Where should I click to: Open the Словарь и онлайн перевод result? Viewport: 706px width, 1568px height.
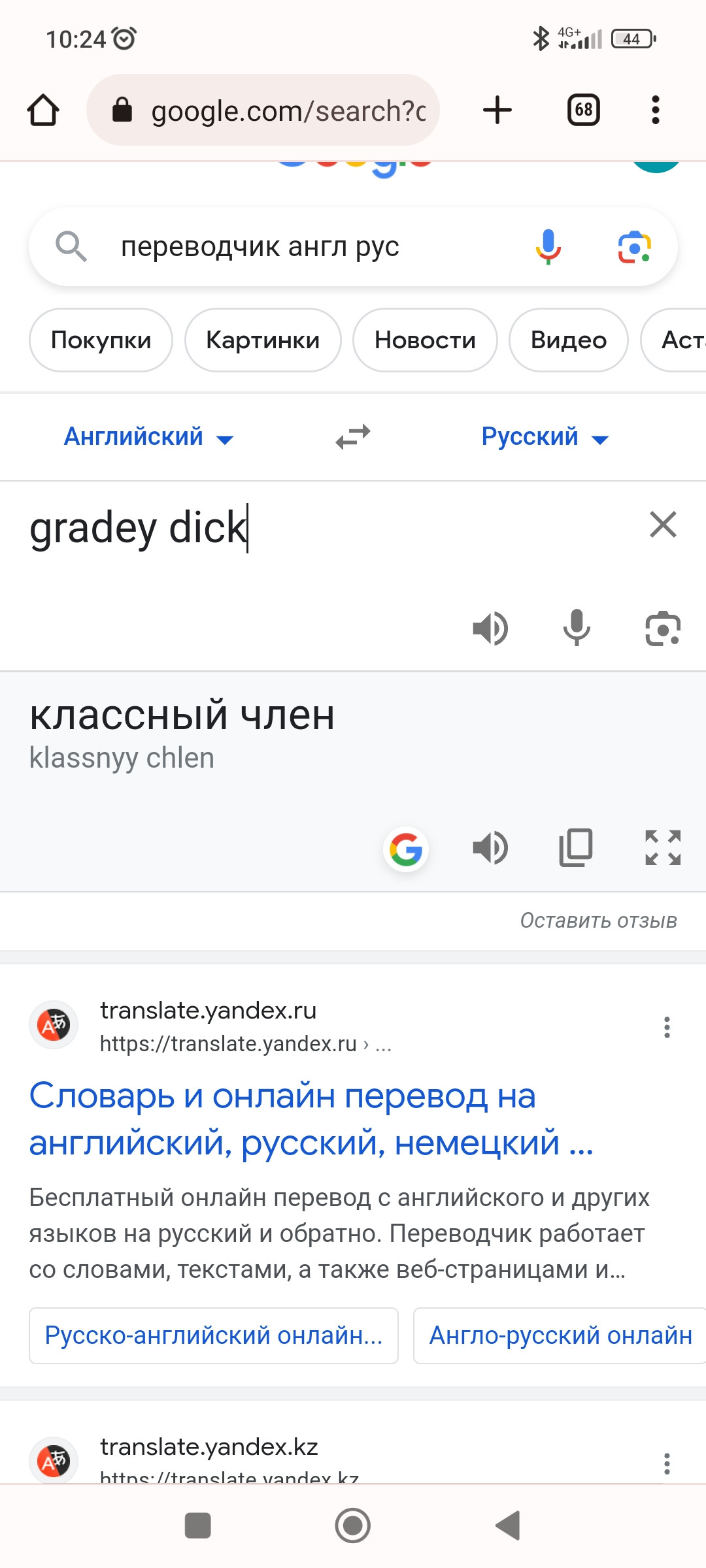[x=311, y=1119]
